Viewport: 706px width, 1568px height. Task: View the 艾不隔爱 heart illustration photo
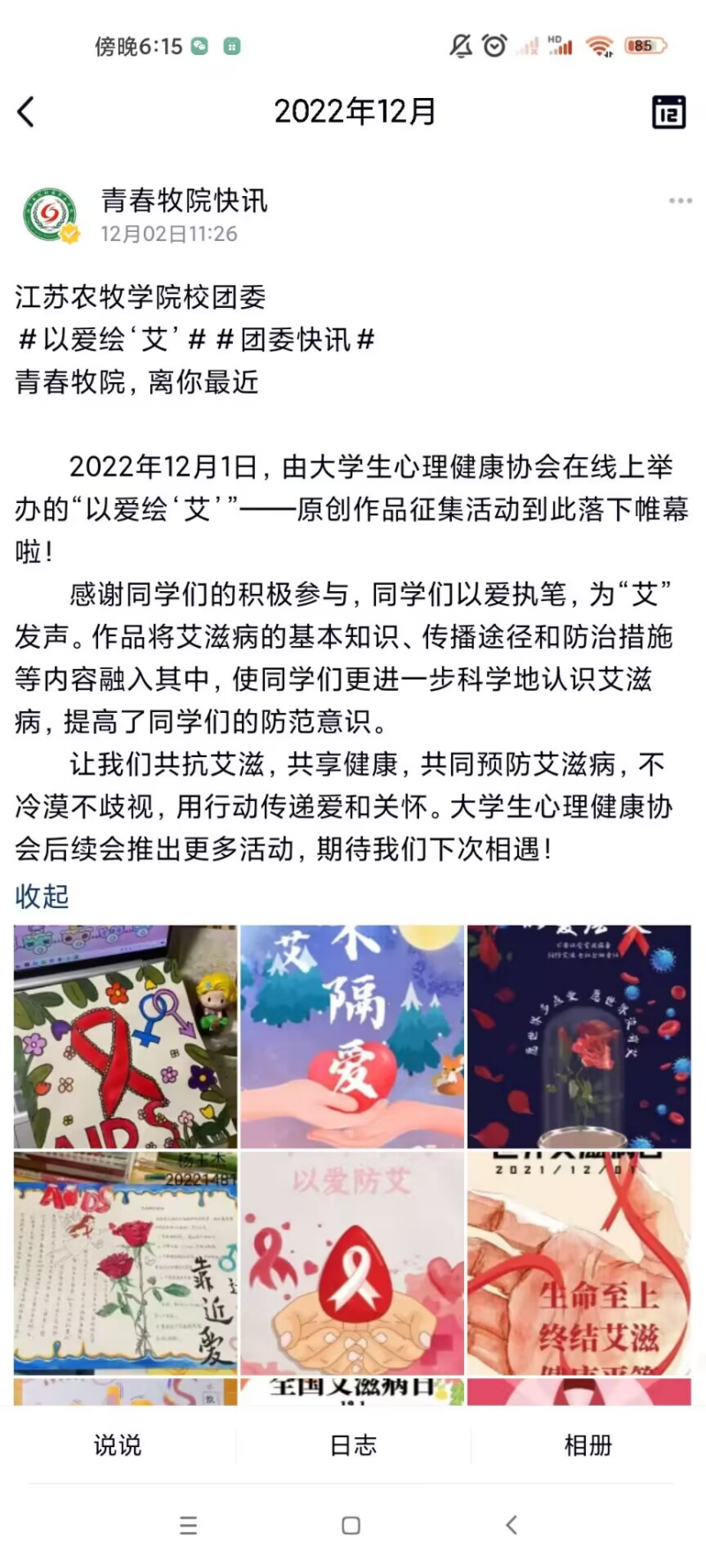tap(352, 1036)
